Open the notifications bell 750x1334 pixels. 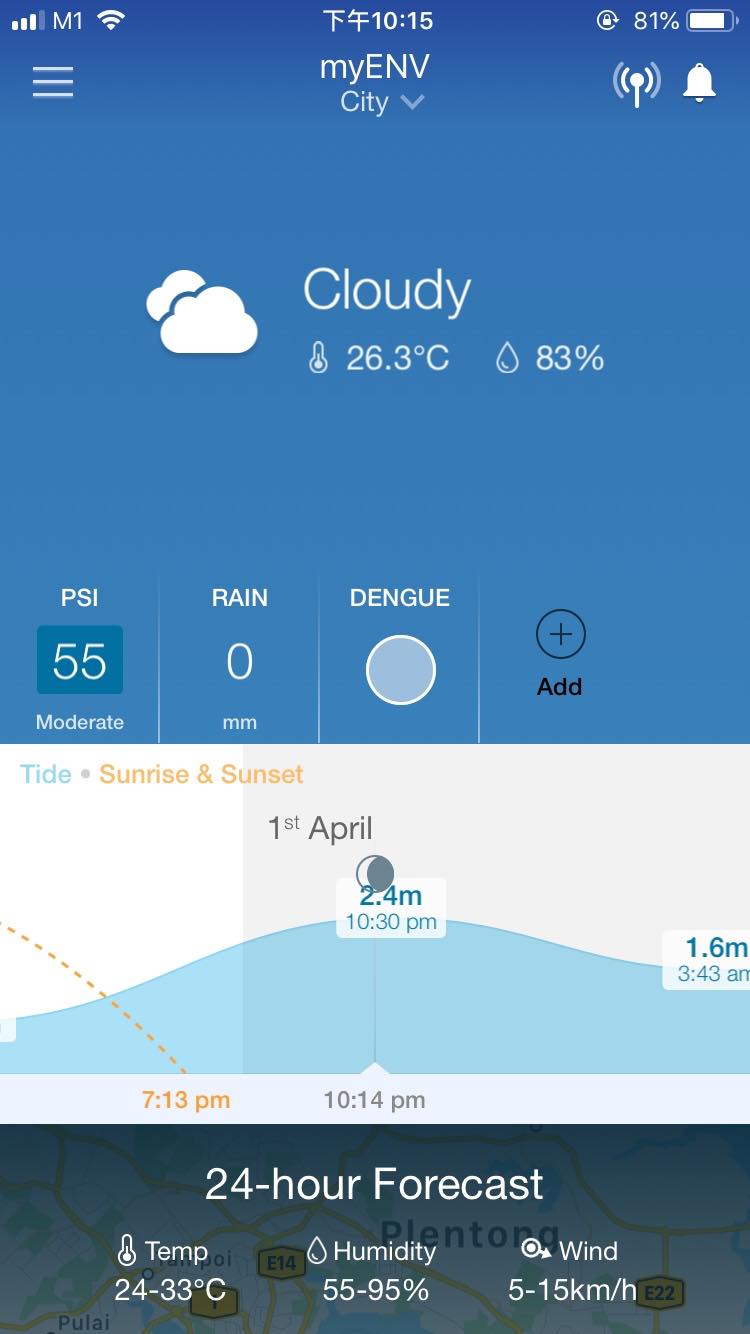[699, 83]
